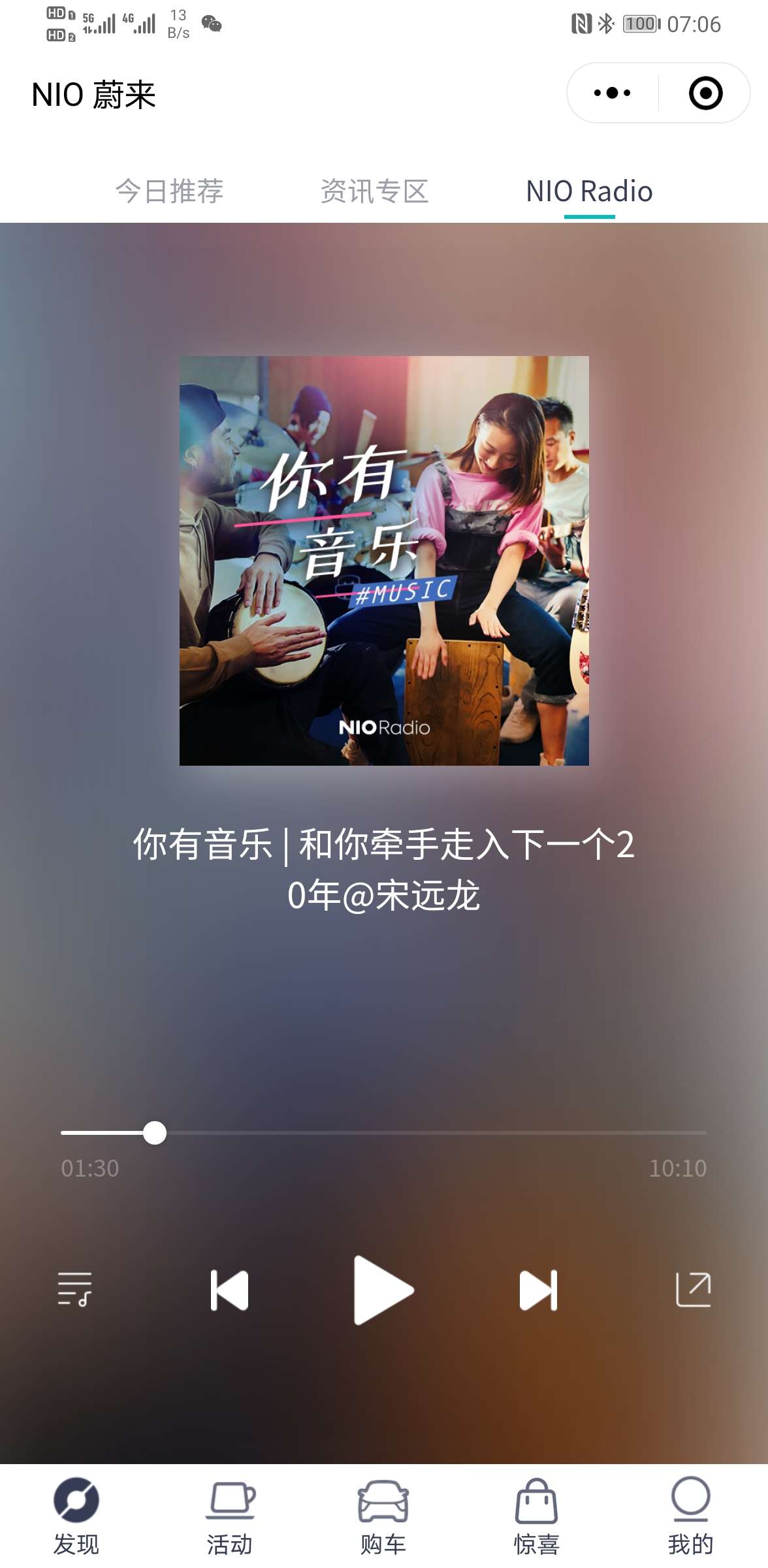Open the 购车 tab
This screenshot has width=768, height=1568.
coord(383,1516)
